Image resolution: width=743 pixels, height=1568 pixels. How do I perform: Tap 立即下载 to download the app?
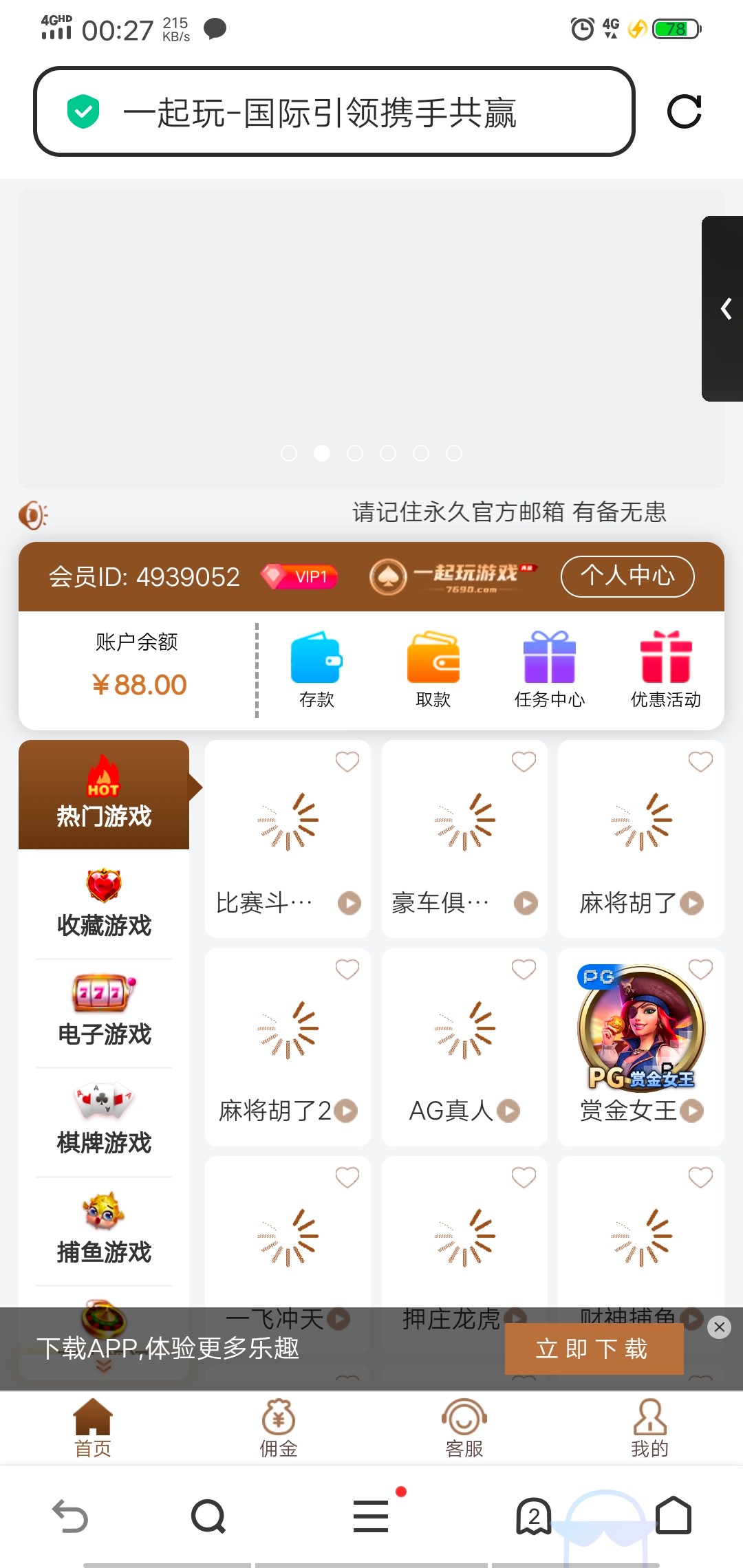tap(594, 1349)
